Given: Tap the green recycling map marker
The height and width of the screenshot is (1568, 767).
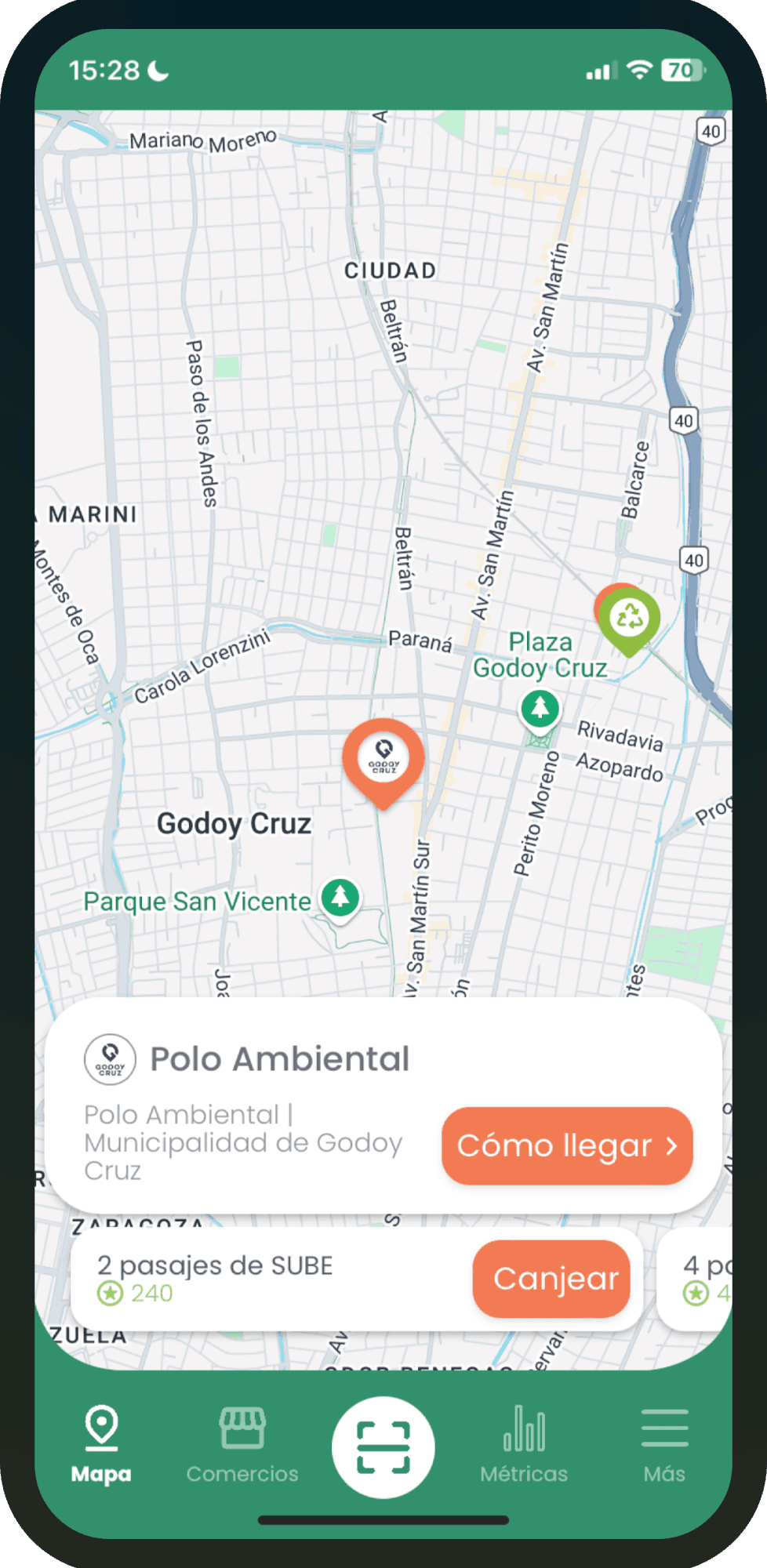Looking at the screenshot, I should coord(630,618).
